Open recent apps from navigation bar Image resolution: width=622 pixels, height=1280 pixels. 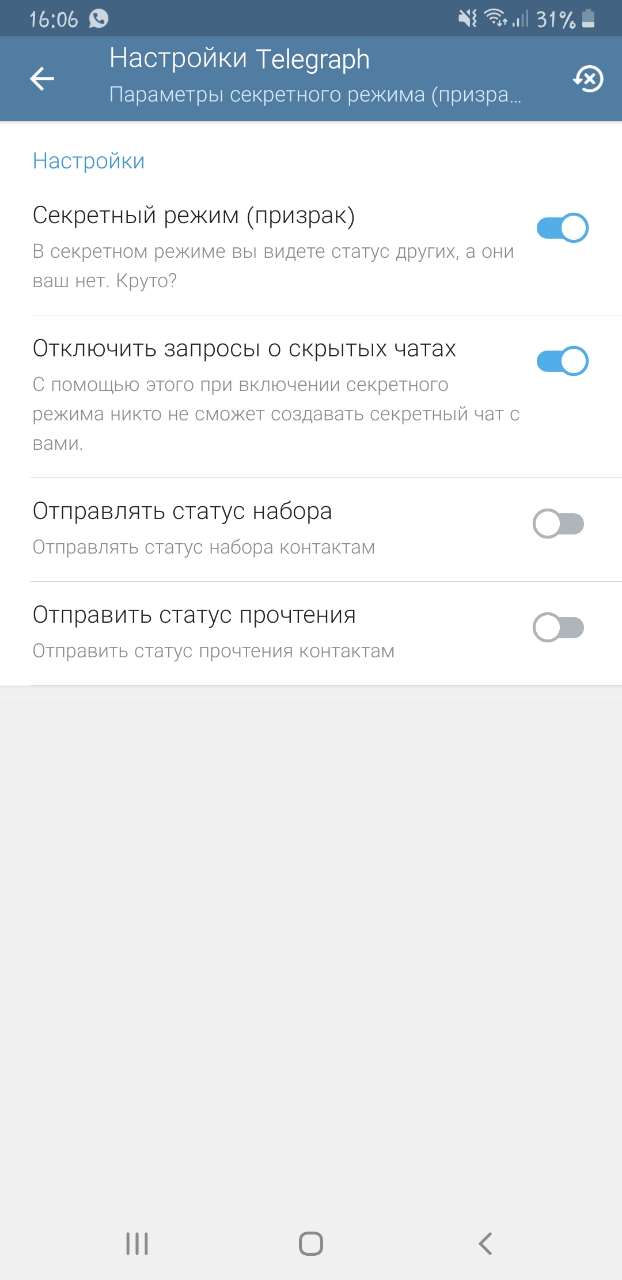[x=137, y=1243]
